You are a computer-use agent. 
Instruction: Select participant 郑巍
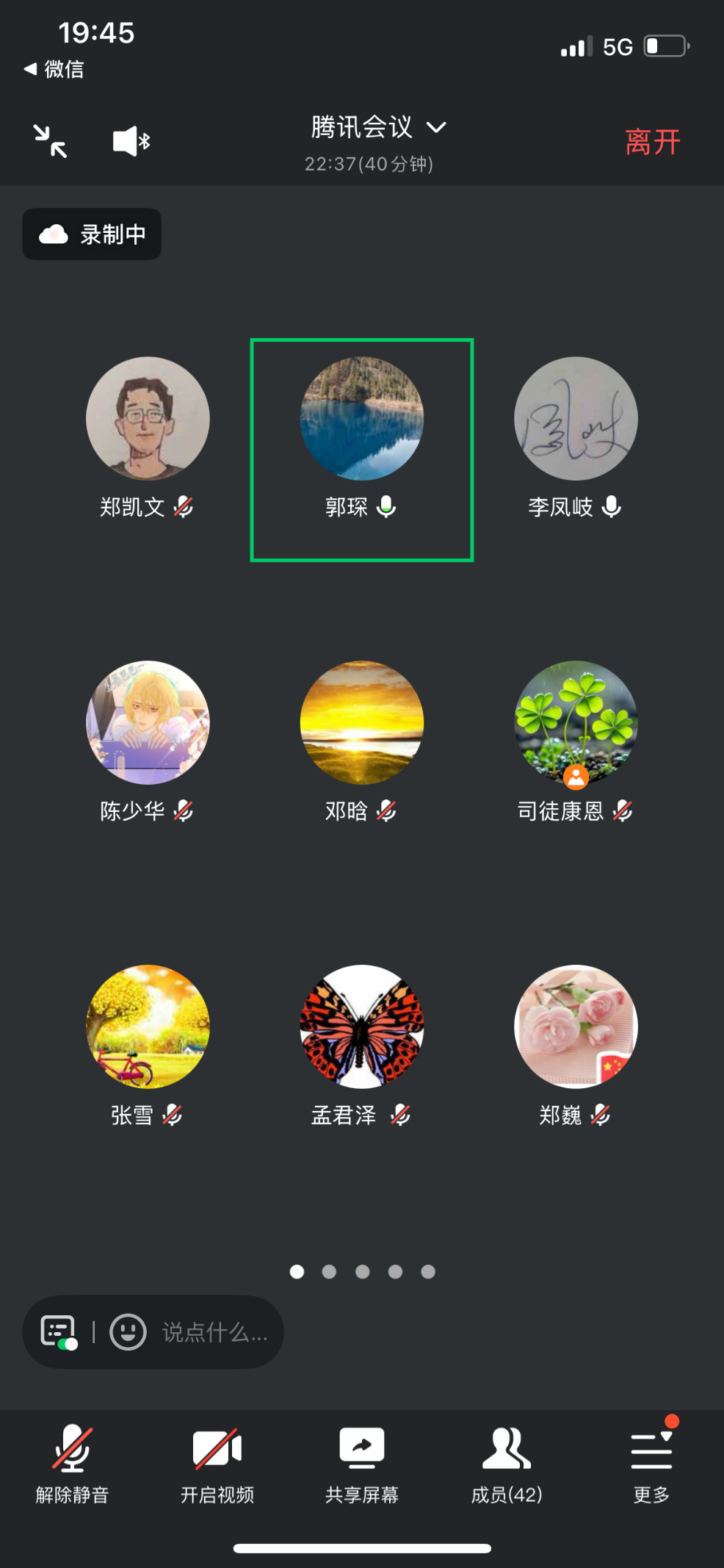pyautogui.click(x=576, y=1027)
